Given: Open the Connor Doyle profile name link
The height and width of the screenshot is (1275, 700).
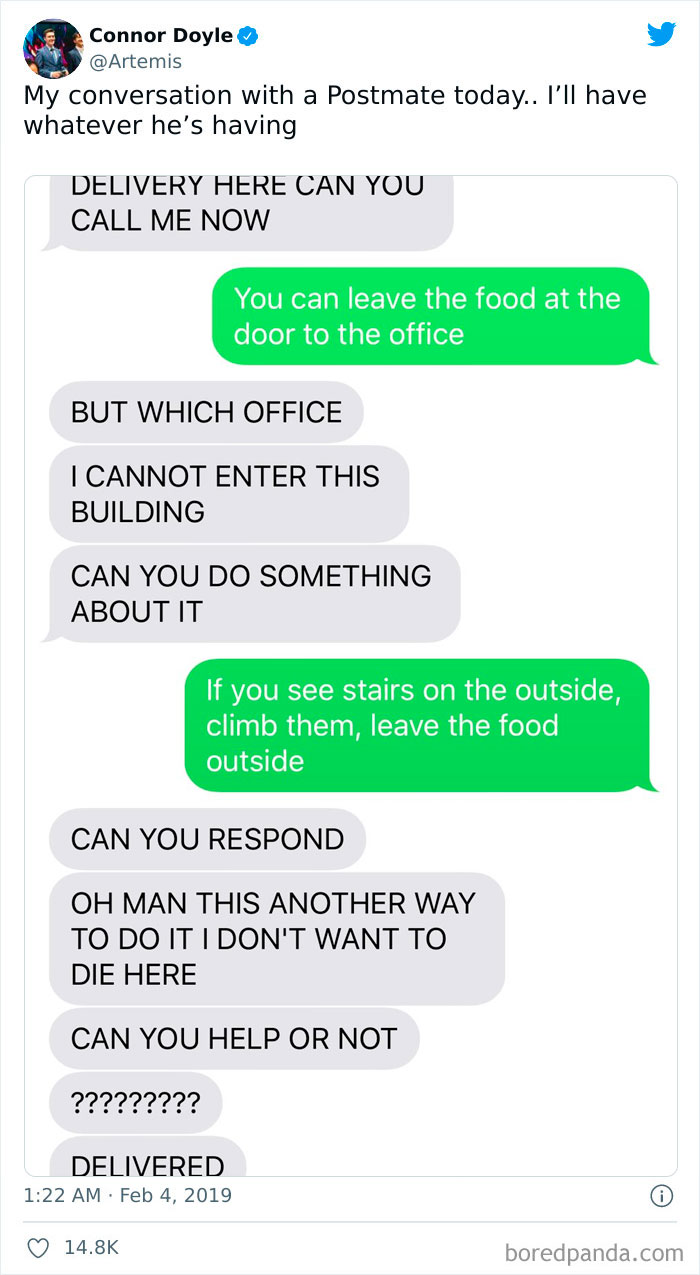Looking at the screenshot, I should (160, 36).
